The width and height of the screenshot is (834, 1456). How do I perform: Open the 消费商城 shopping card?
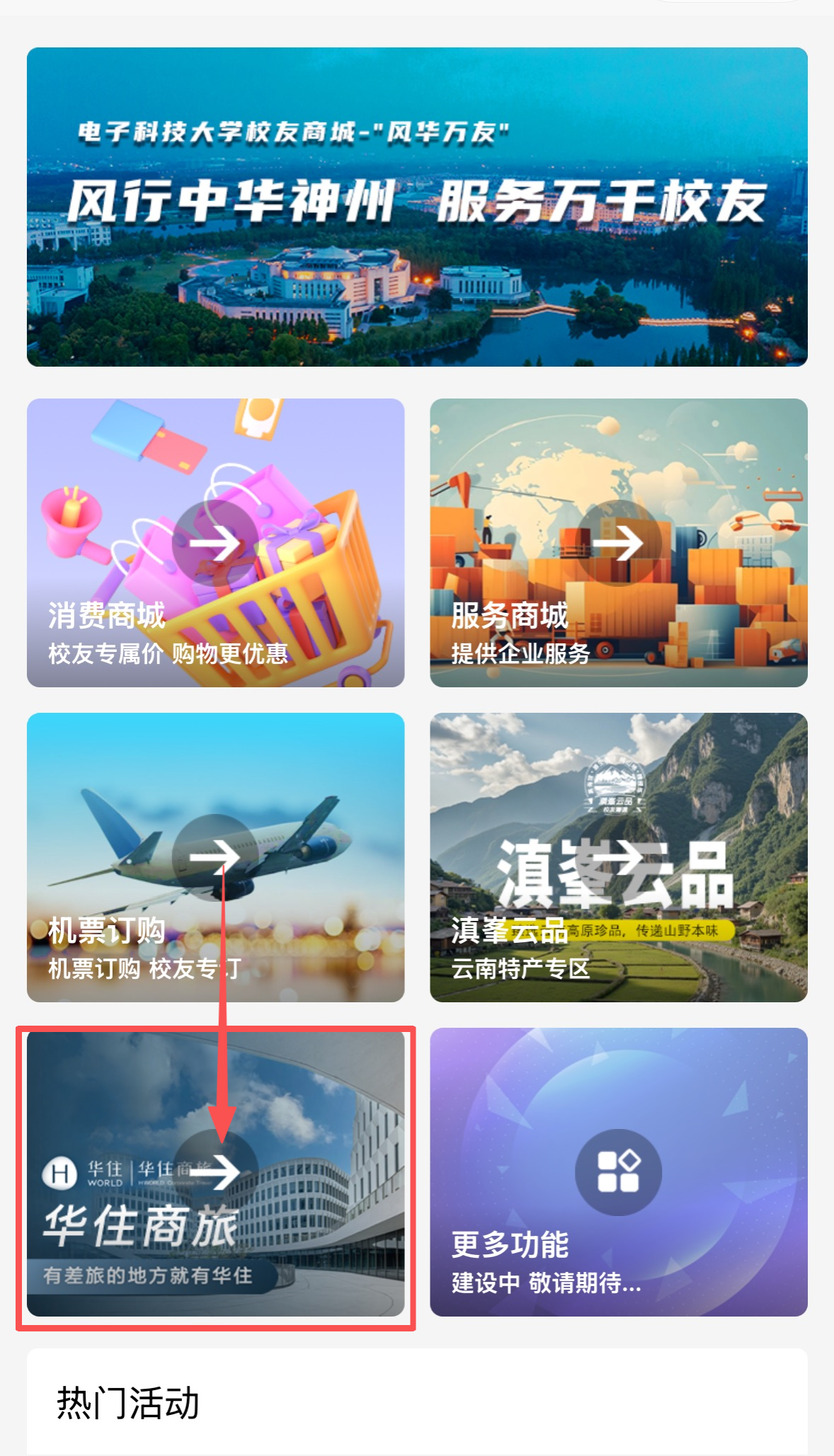(215, 543)
